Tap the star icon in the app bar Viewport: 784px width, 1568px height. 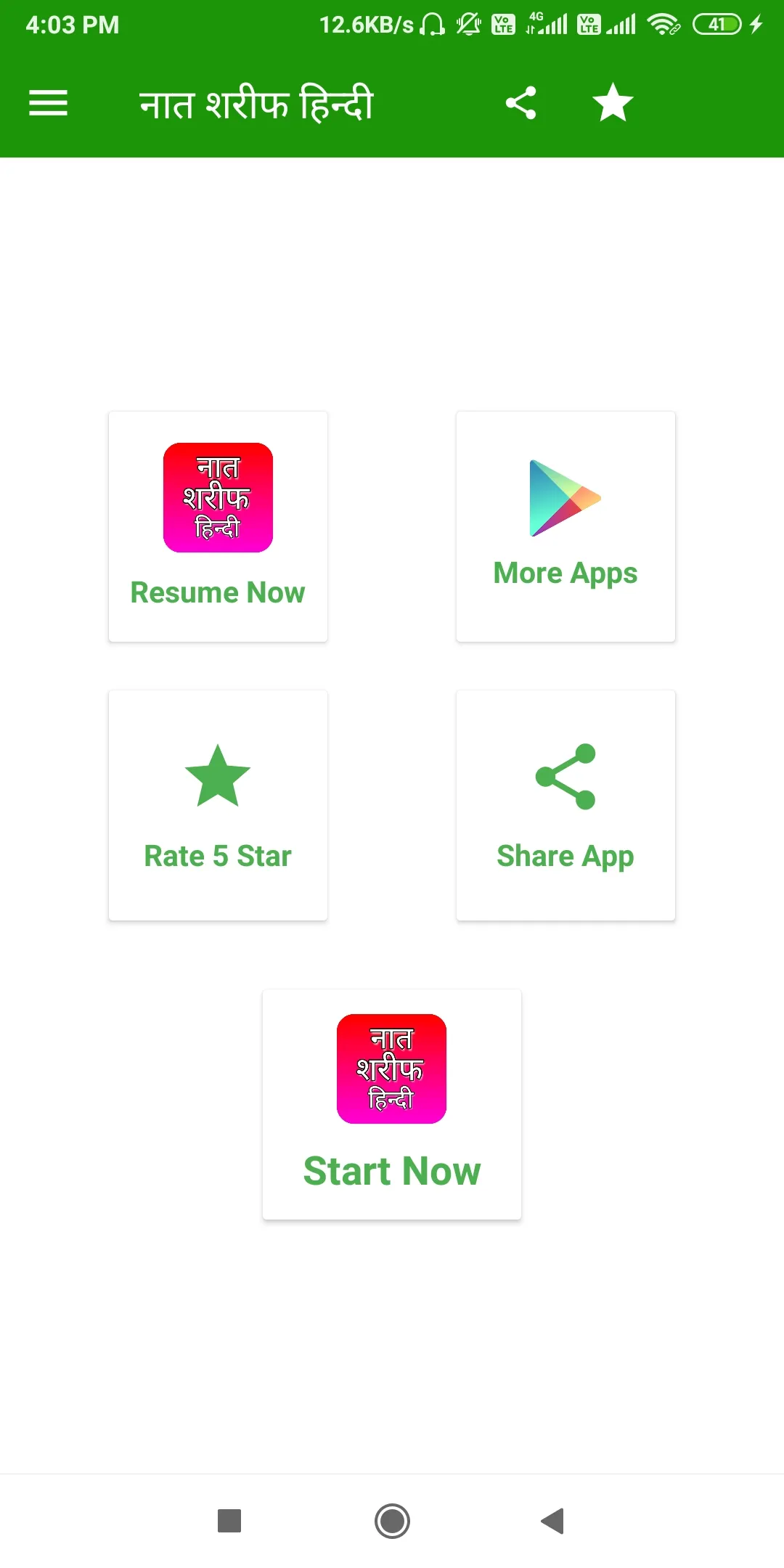(x=613, y=102)
